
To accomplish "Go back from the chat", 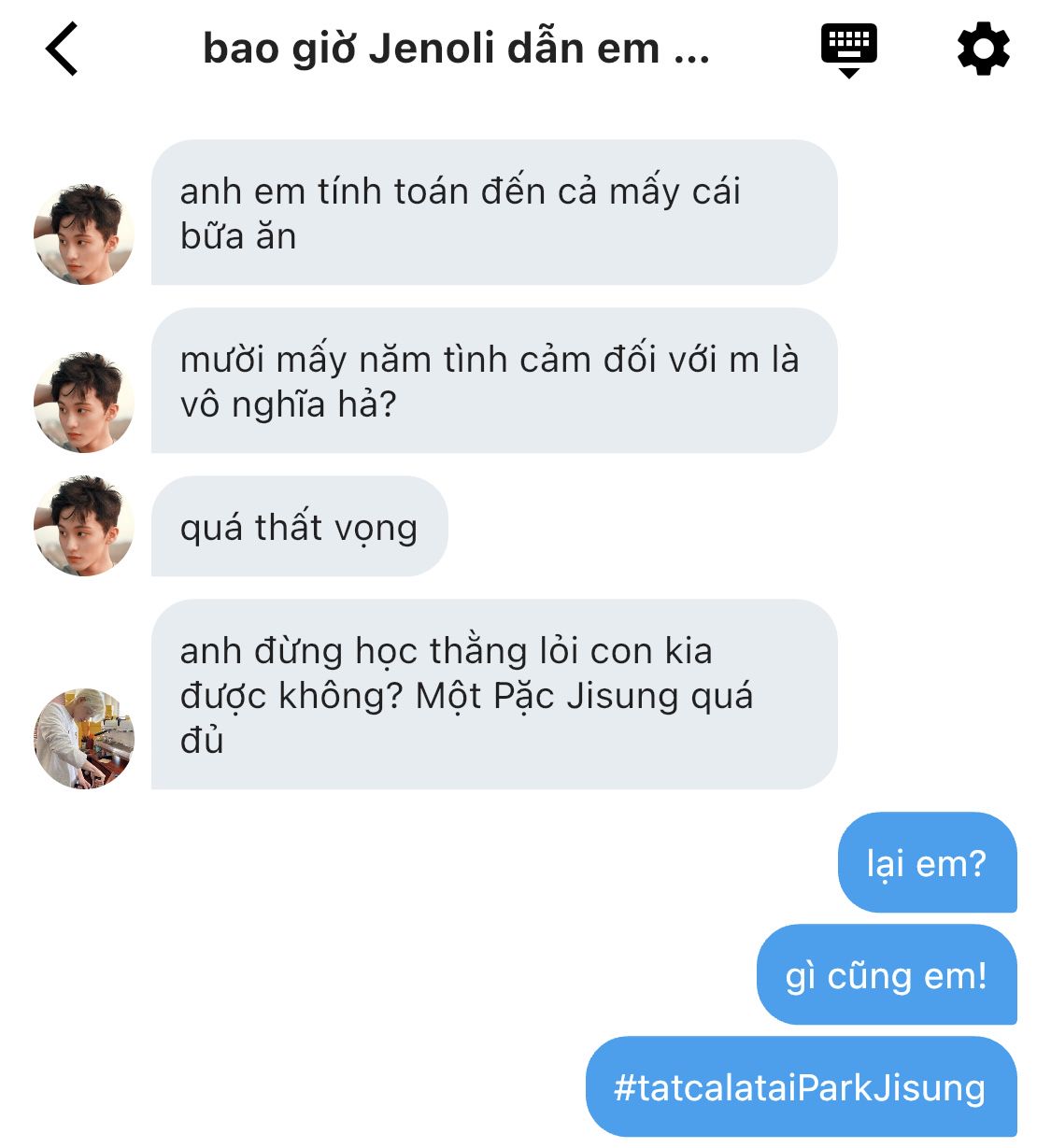I will (62, 49).
